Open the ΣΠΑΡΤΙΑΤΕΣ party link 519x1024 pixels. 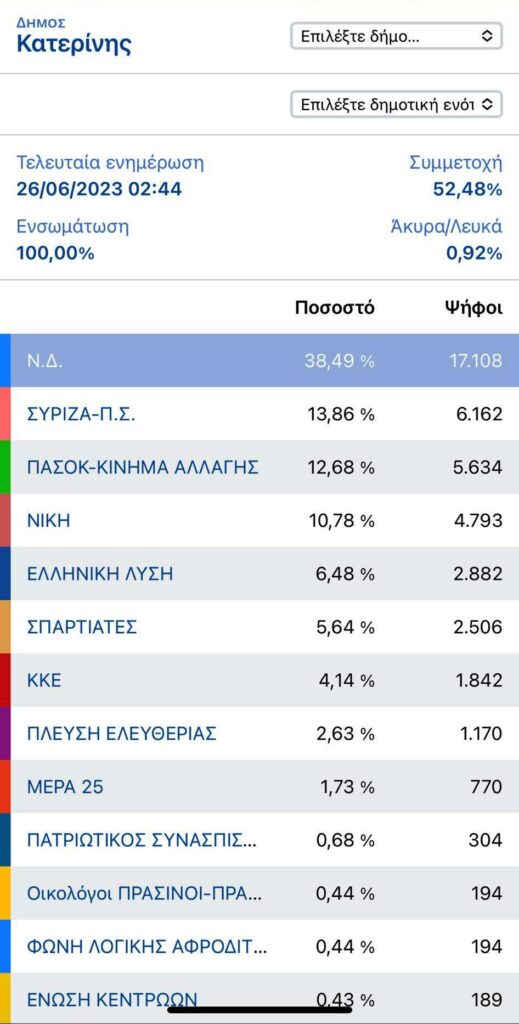pyautogui.click(x=82, y=628)
